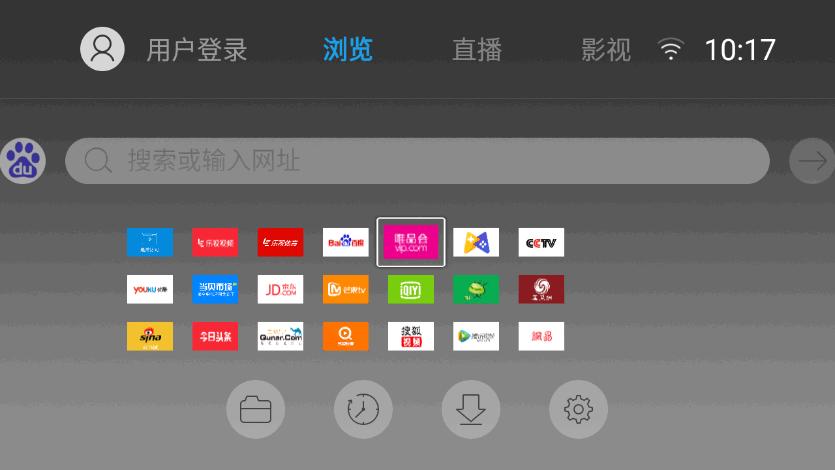This screenshot has height=470, width=835.
Task: Open the downloads icon
Action: [x=471, y=409]
